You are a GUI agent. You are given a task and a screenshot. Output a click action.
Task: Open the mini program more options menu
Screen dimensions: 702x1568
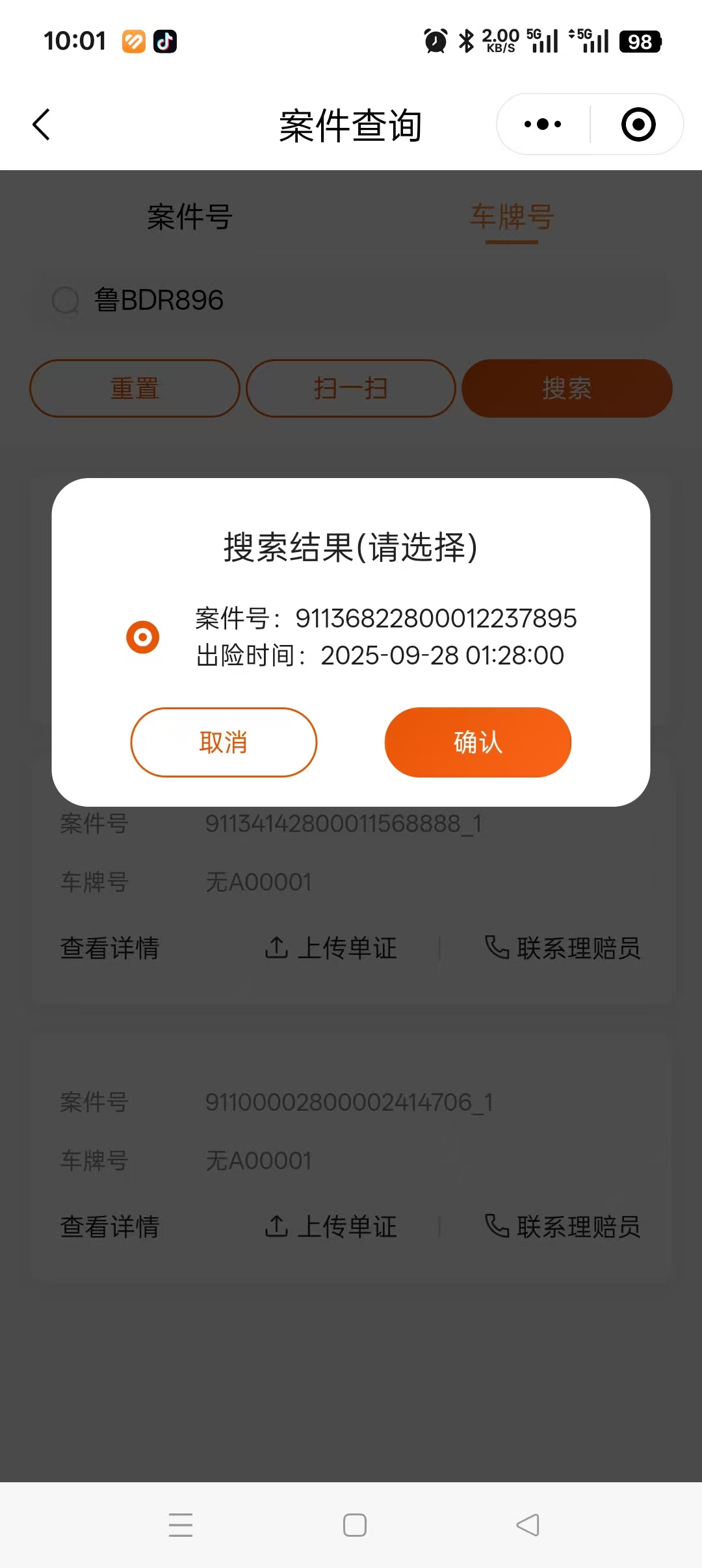[x=543, y=124]
